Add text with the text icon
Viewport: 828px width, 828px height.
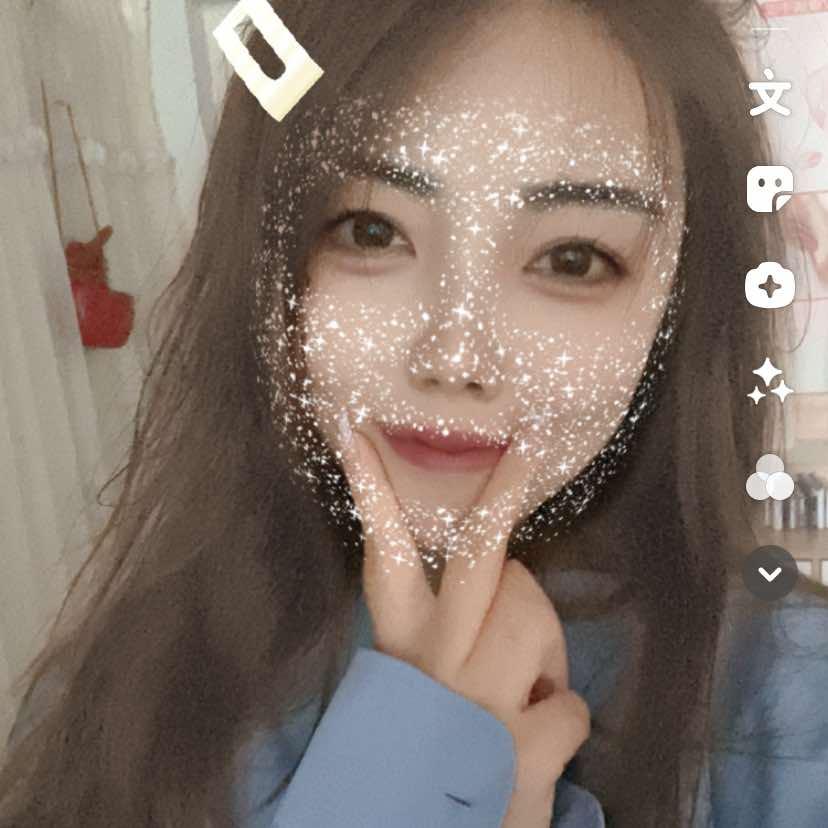[x=770, y=94]
